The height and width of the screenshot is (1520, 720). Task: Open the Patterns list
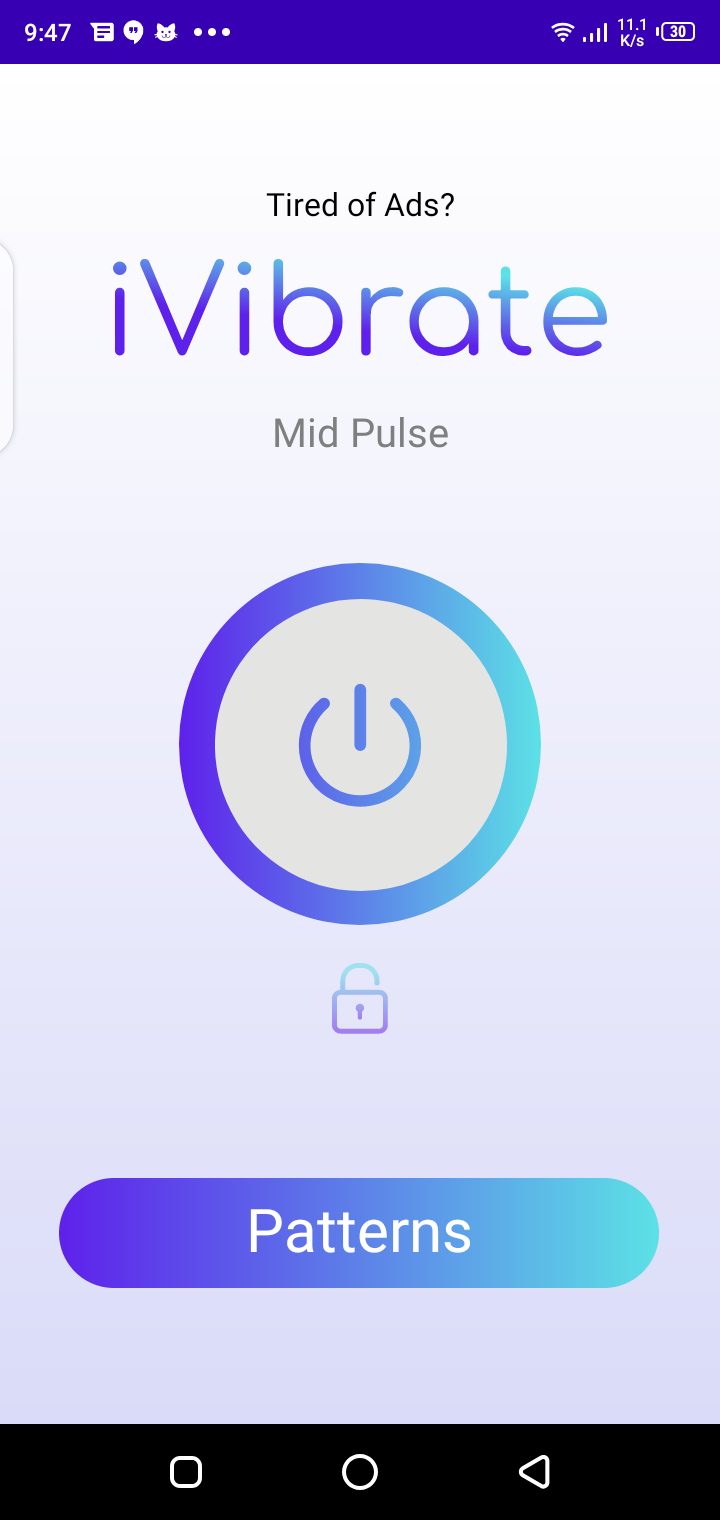pyautogui.click(x=359, y=1232)
